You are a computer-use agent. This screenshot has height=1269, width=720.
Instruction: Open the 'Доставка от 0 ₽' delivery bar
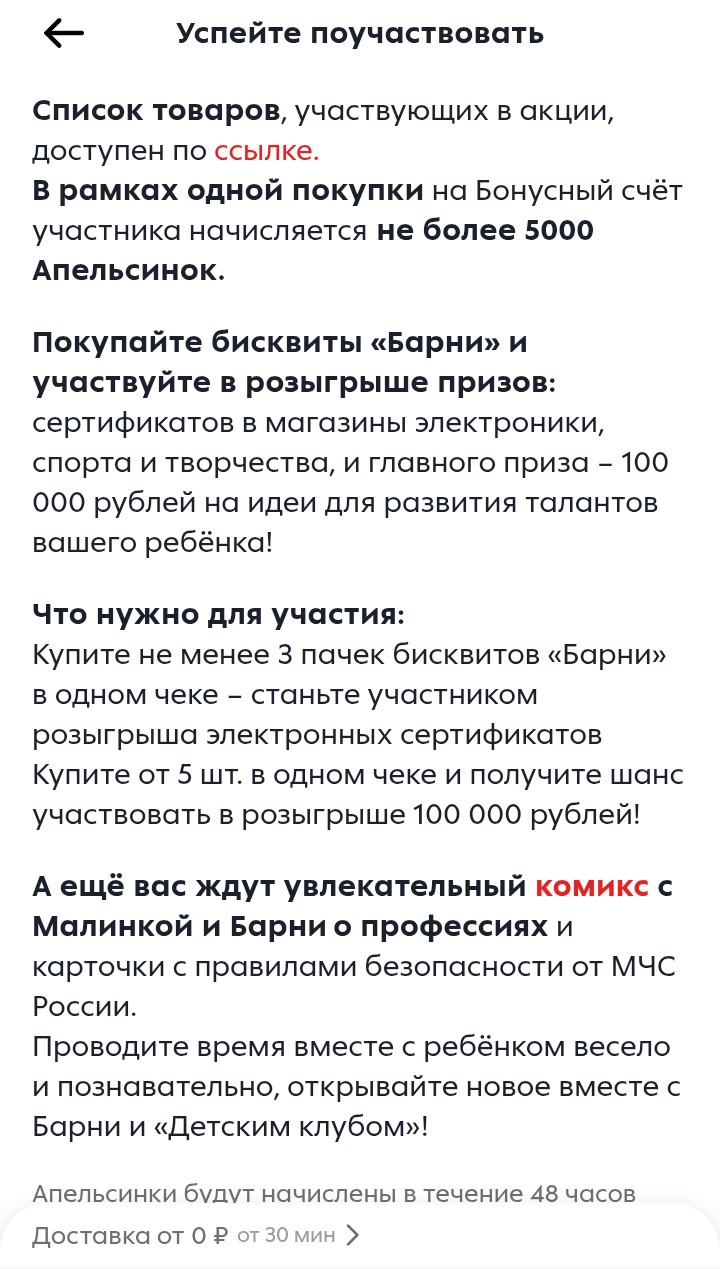click(196, 1235)
